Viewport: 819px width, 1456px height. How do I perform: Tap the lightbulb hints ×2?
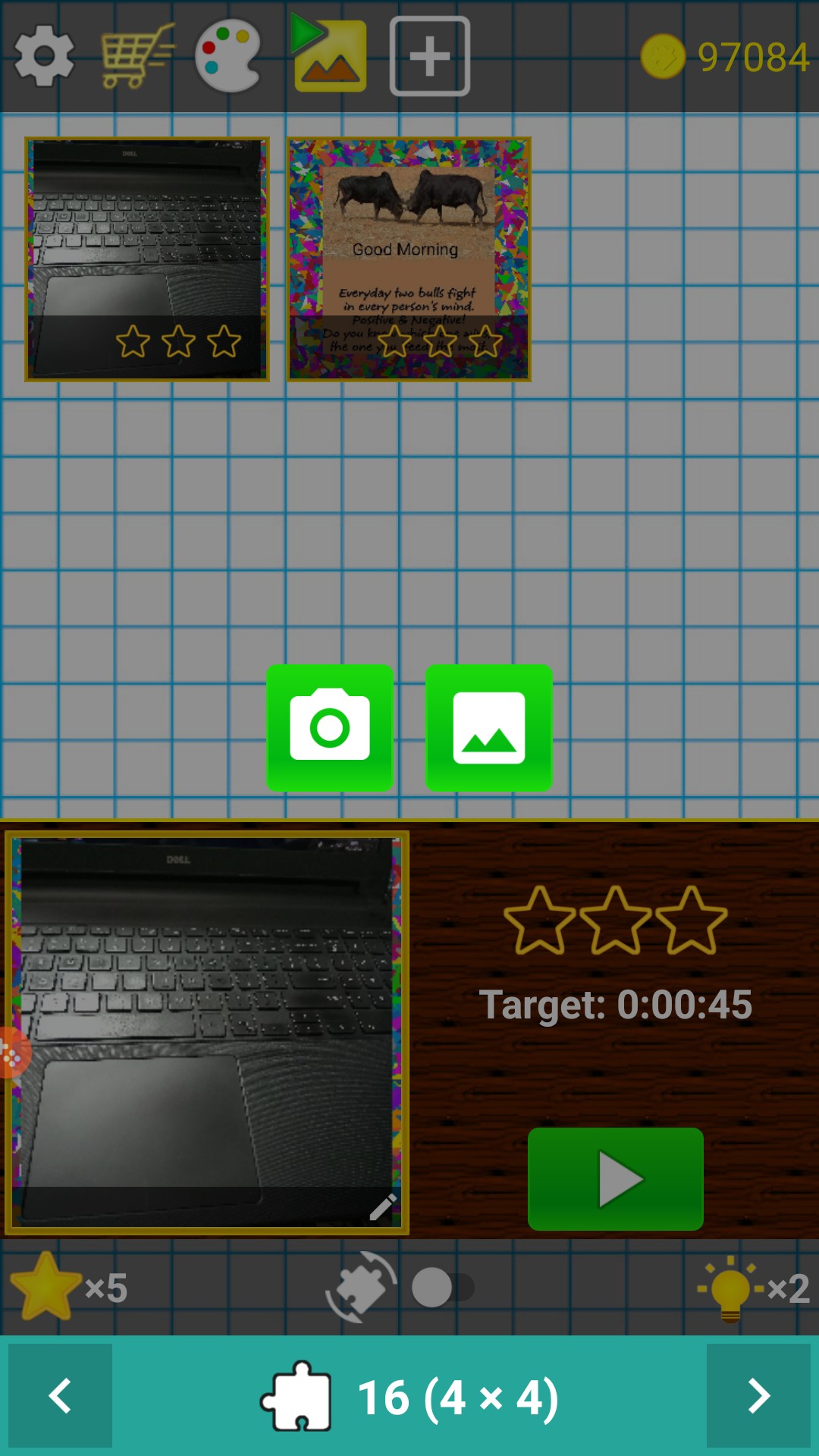[751, 1288]
